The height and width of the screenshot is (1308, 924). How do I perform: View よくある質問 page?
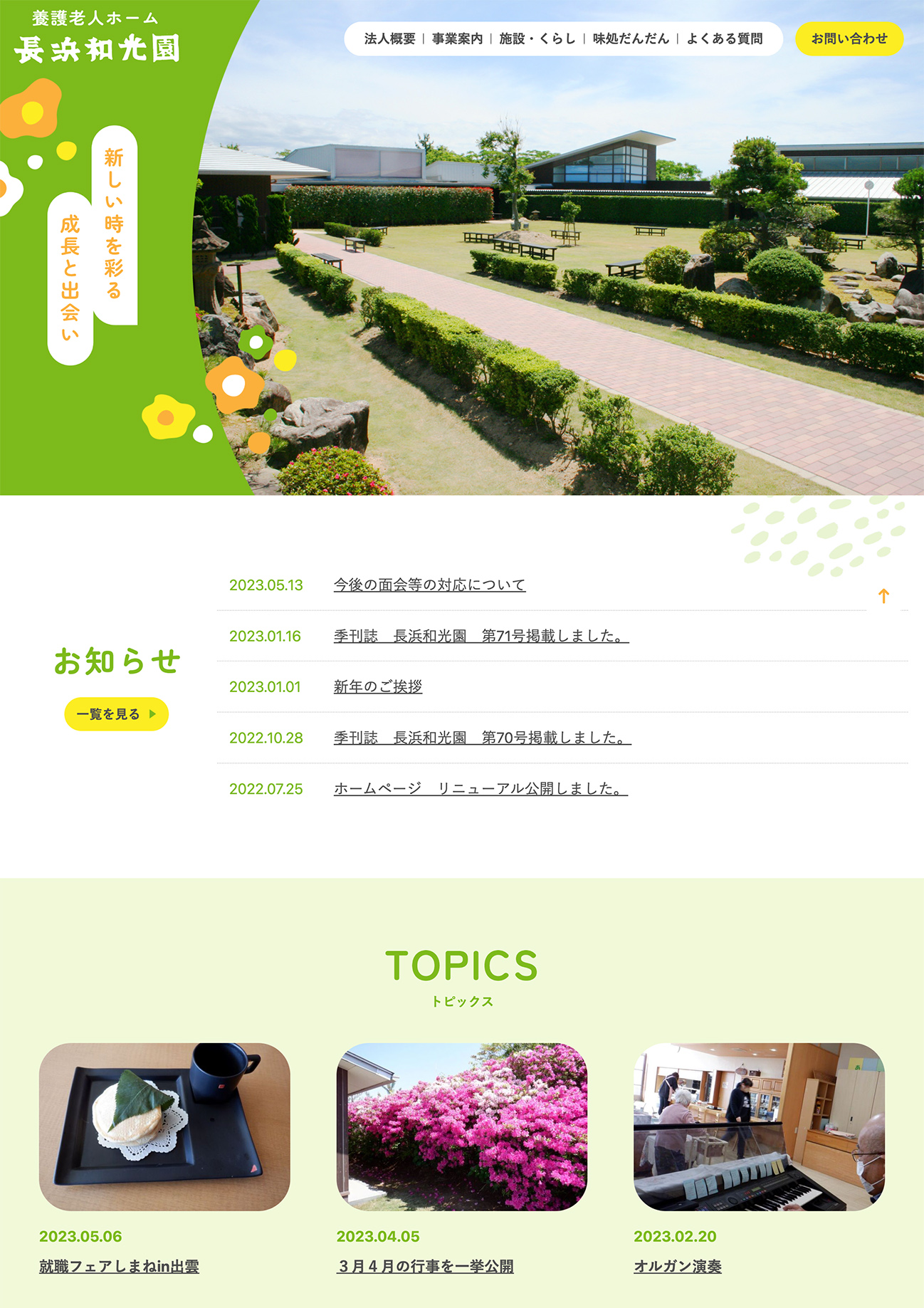(x=724, y=38)
